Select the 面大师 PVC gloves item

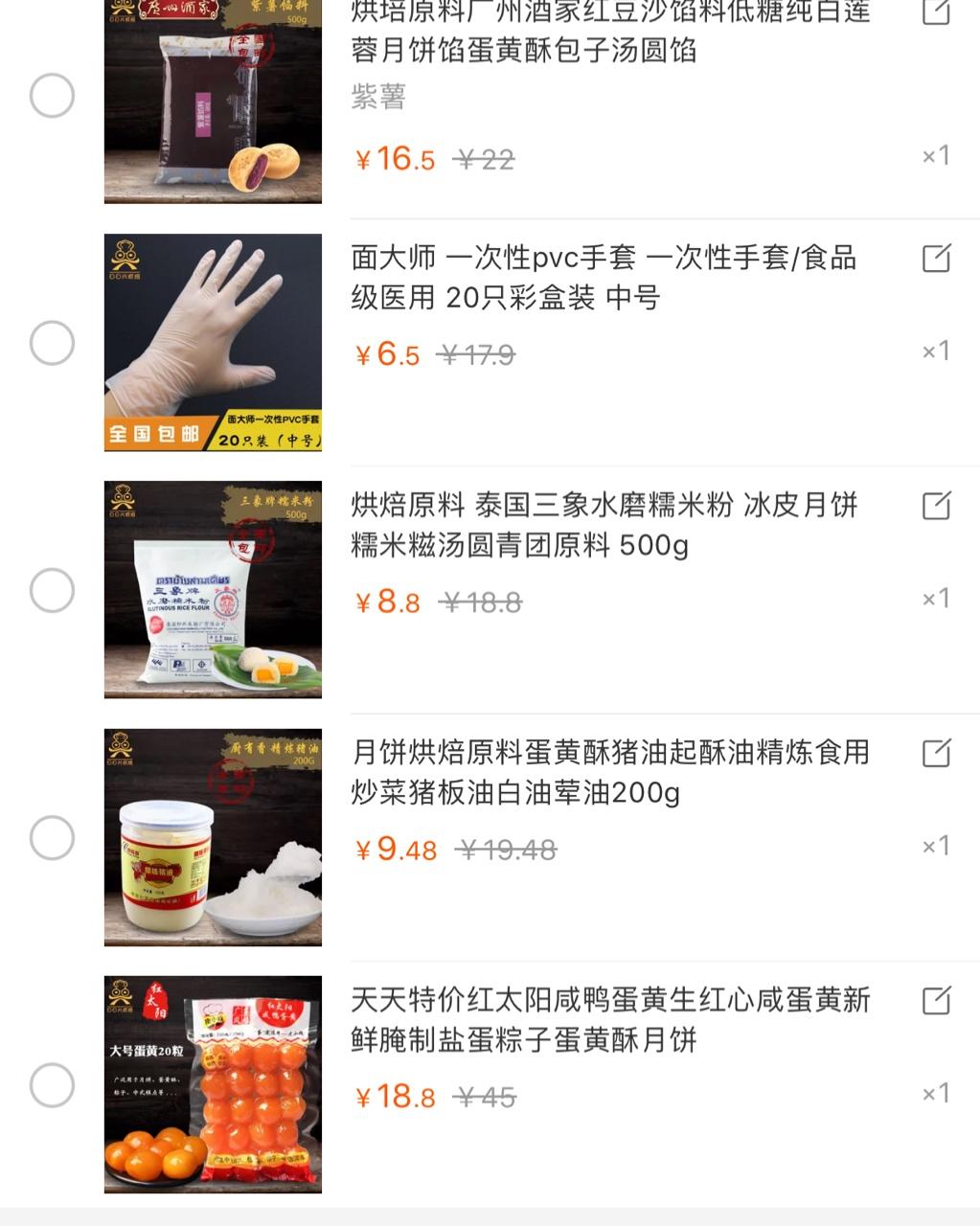coord(53,343)
